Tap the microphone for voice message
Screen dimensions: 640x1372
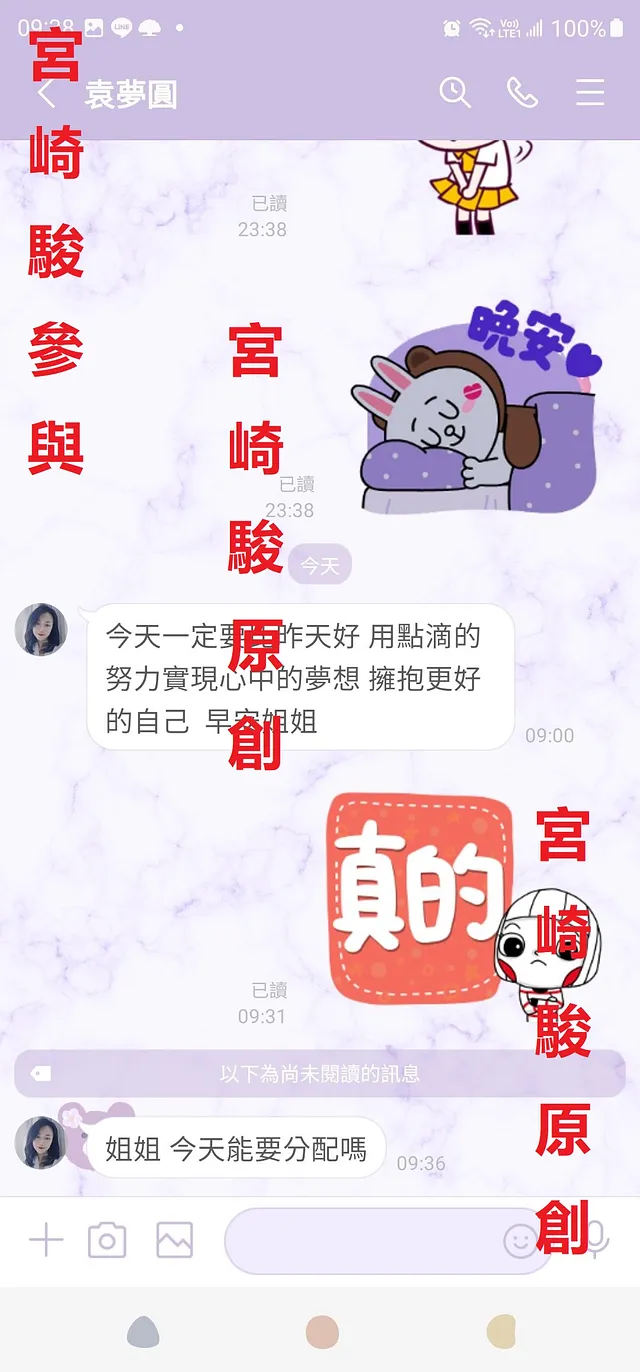tap(596, 1241)
